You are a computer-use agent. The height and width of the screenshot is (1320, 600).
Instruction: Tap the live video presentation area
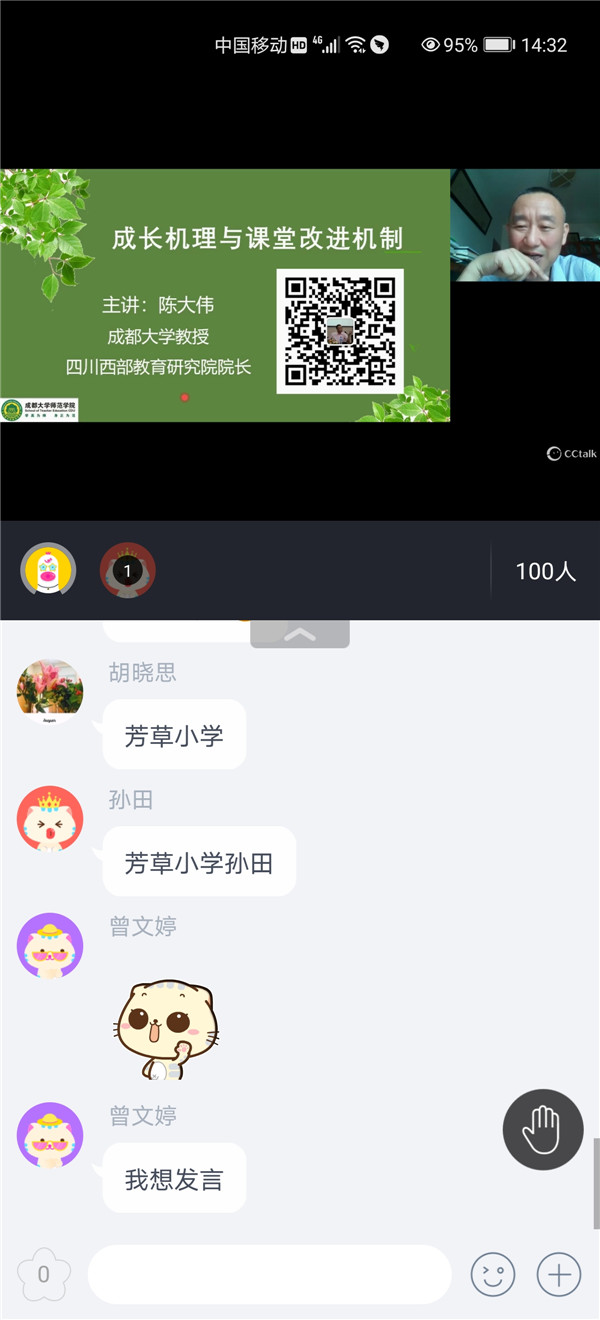(x=225, y=295)
